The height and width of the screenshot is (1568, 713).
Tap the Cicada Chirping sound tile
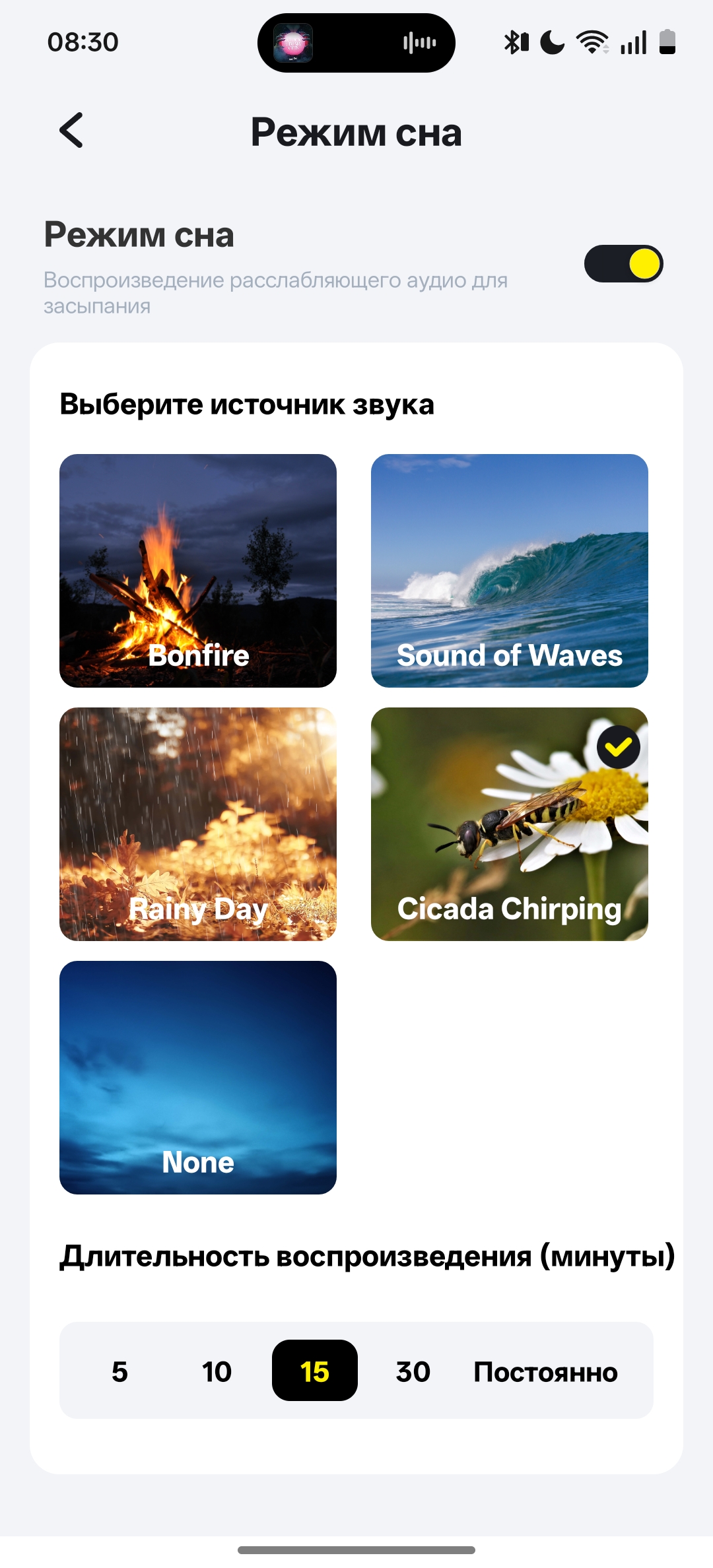(x=510, y=824)
